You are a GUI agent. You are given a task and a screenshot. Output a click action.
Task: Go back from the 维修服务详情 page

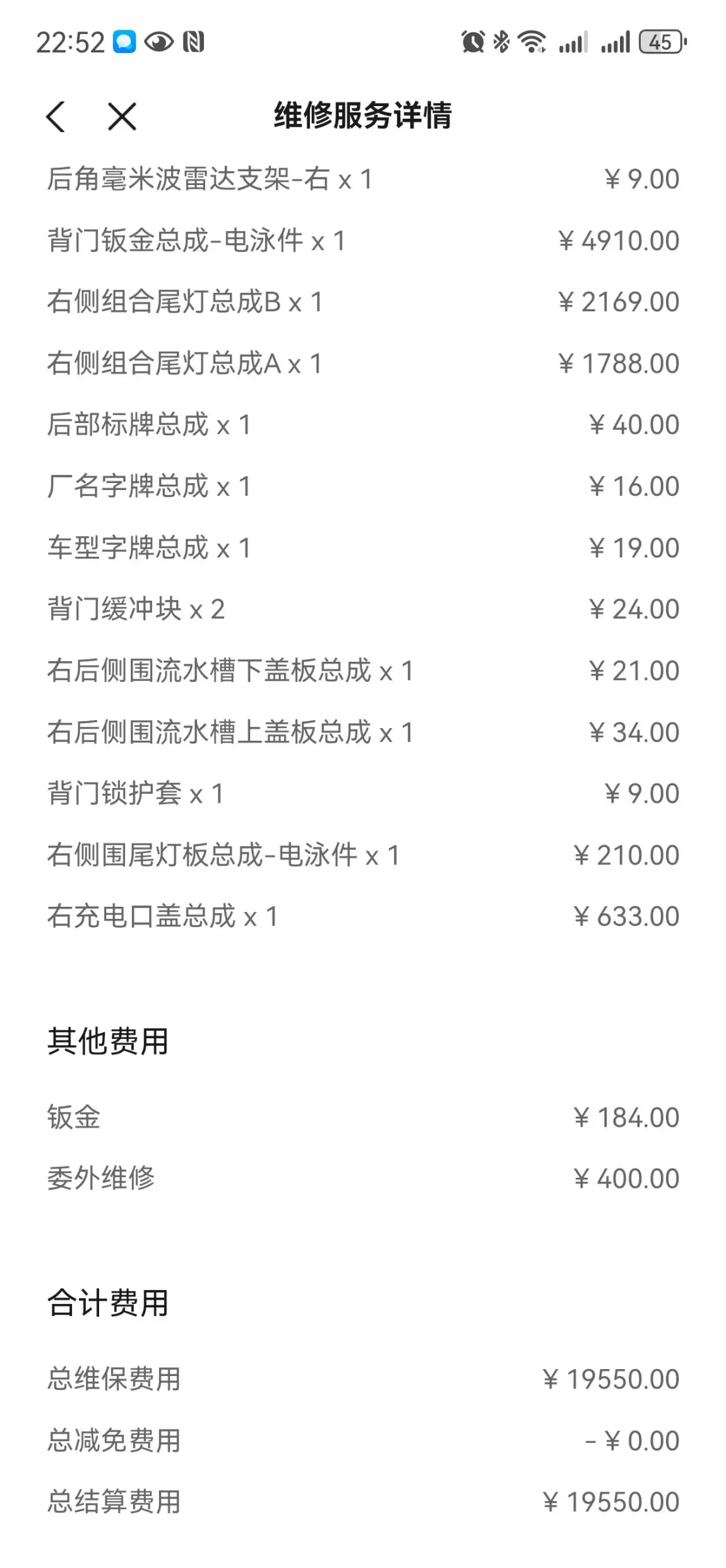tap(56, 117)
